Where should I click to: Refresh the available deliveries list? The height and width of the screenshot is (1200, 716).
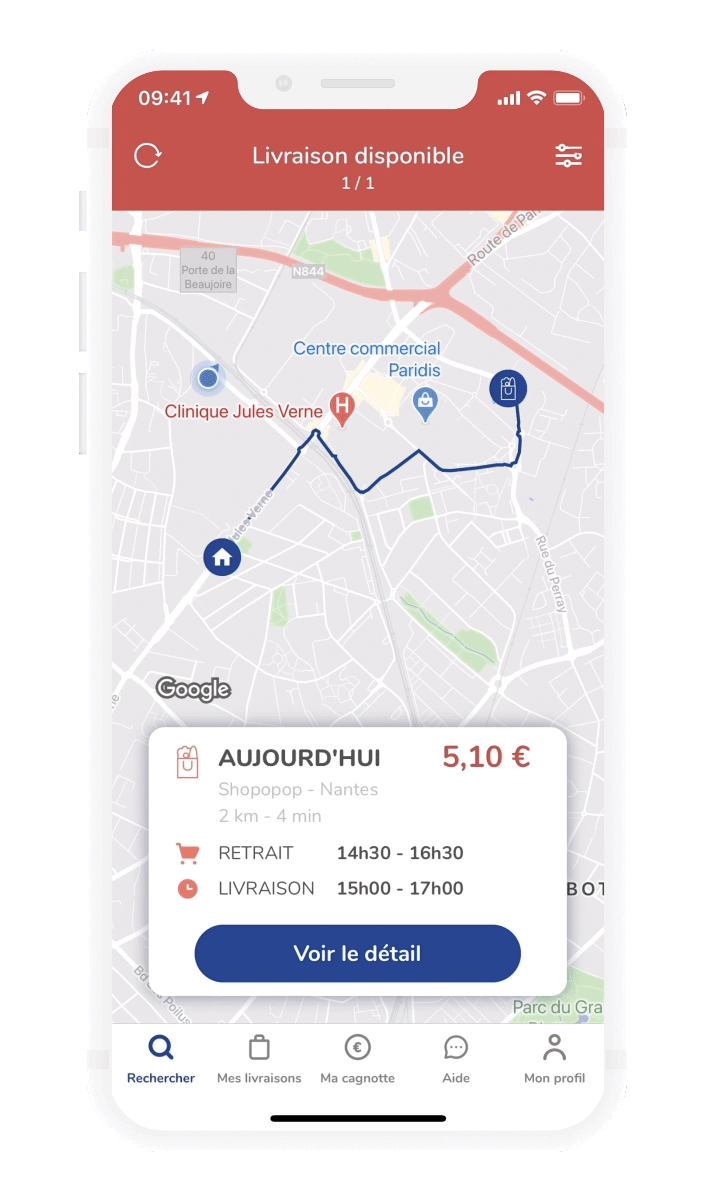[x=148, y=156]
